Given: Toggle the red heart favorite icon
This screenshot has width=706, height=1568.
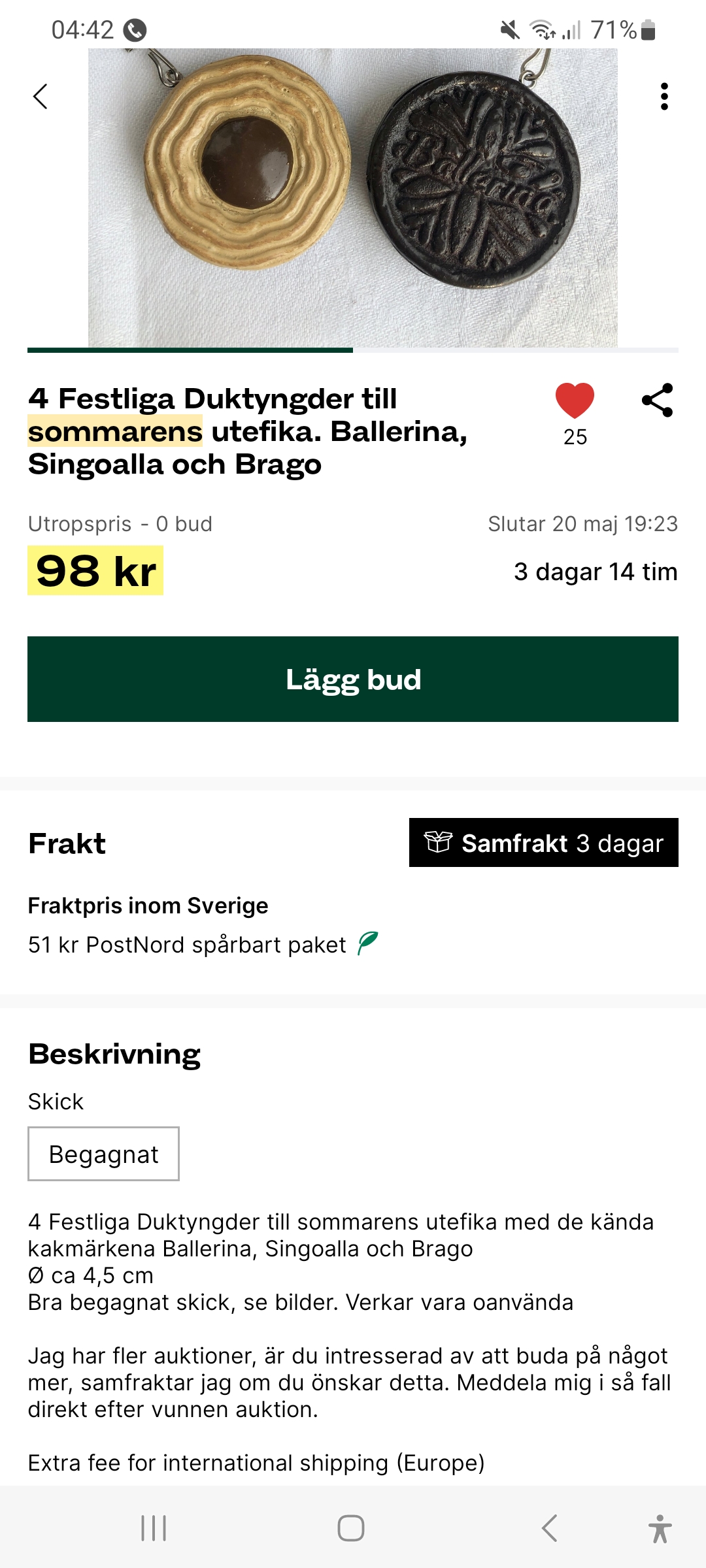Looking at the screenshot, I should coord(575,400).
